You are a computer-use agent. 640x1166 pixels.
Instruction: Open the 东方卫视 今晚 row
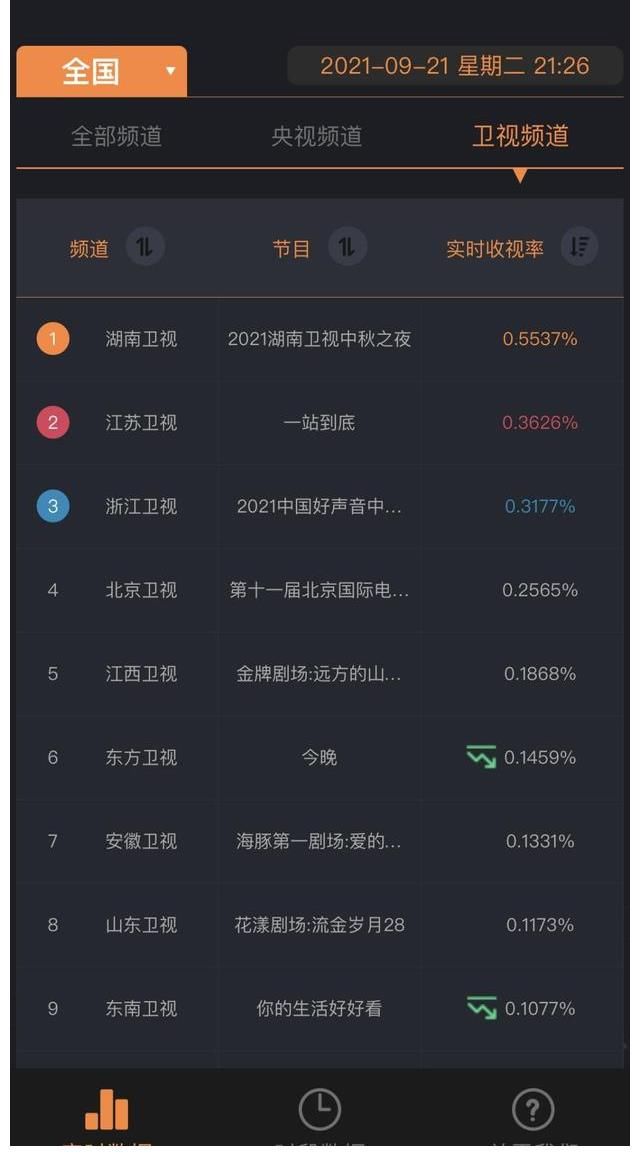tap(319, 757)
